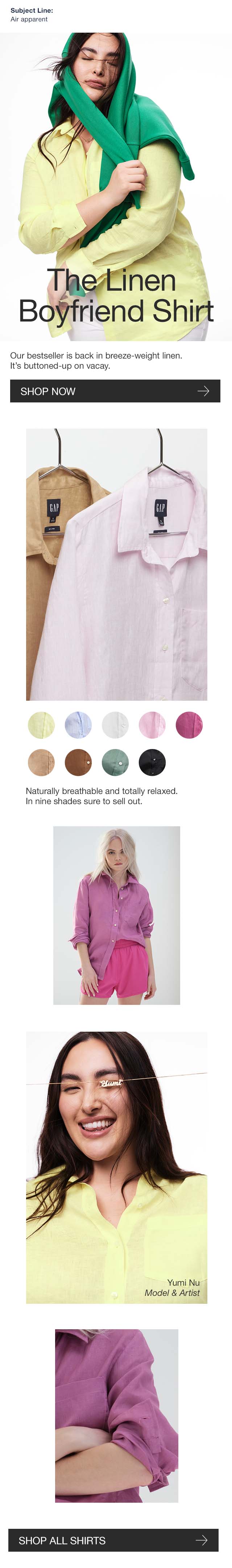Select the magenta shirt swatch

click(x=189, y=725)
